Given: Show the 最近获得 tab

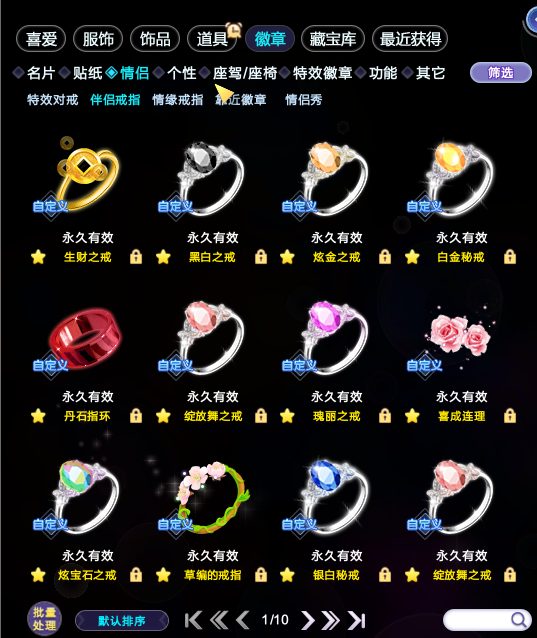Looking at the screenshot, I should [x=410, y=39].
